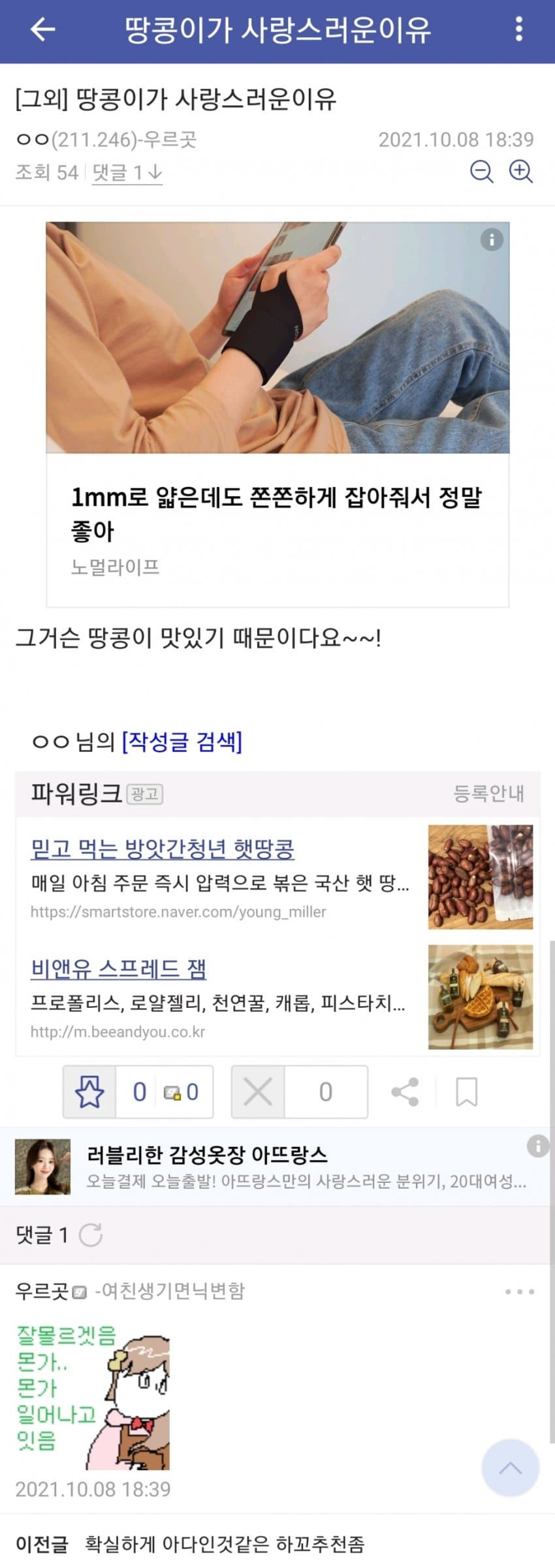Open 비앤유 스프레드 잼 ad link

point(119,969)
